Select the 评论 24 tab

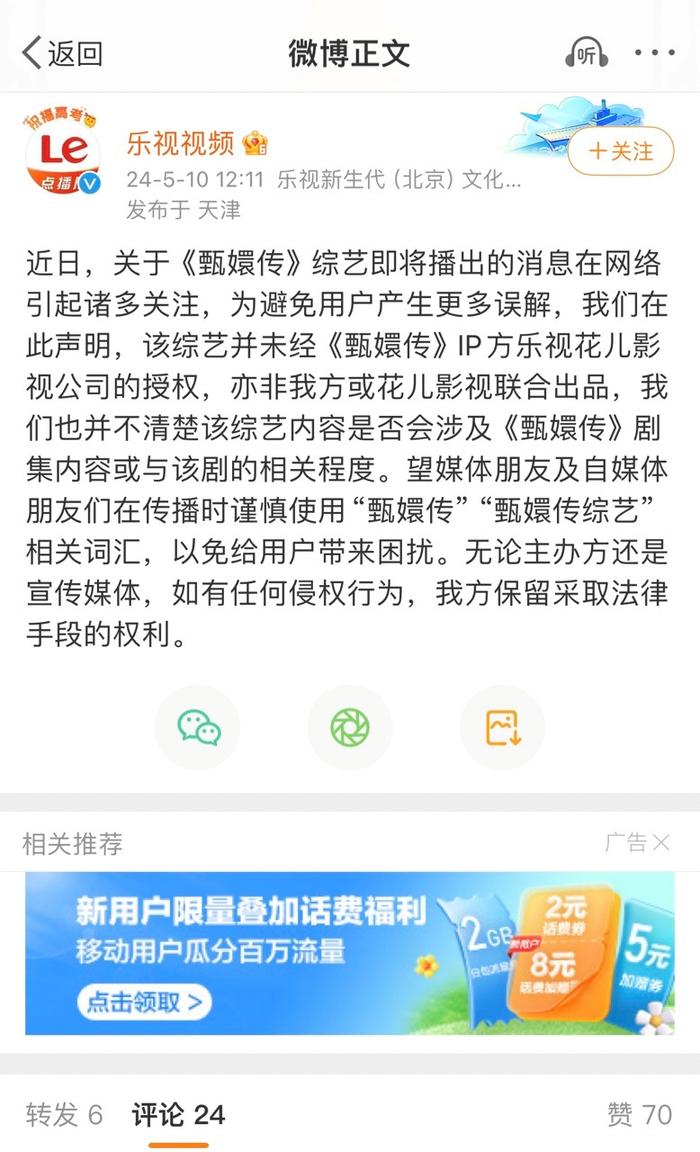coord(178,1115)
